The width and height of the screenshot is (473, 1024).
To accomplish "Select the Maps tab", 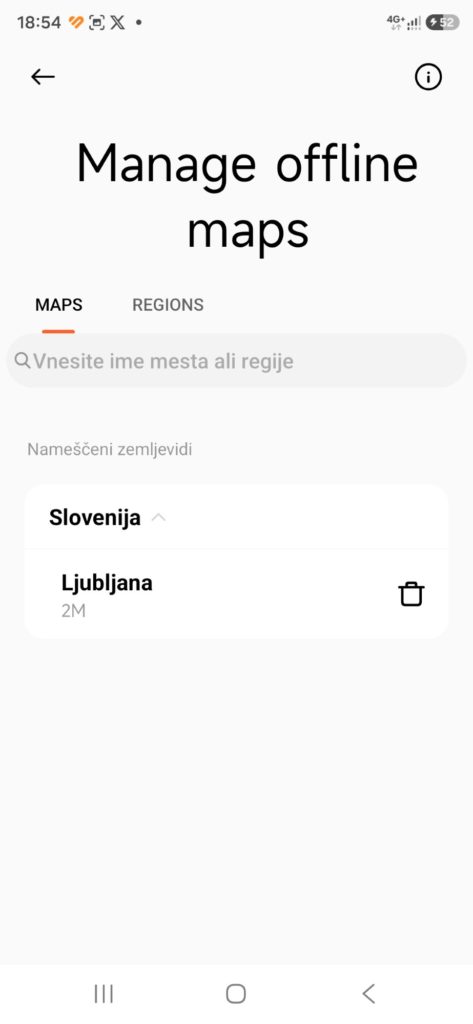I will click(x=59, y=305).
